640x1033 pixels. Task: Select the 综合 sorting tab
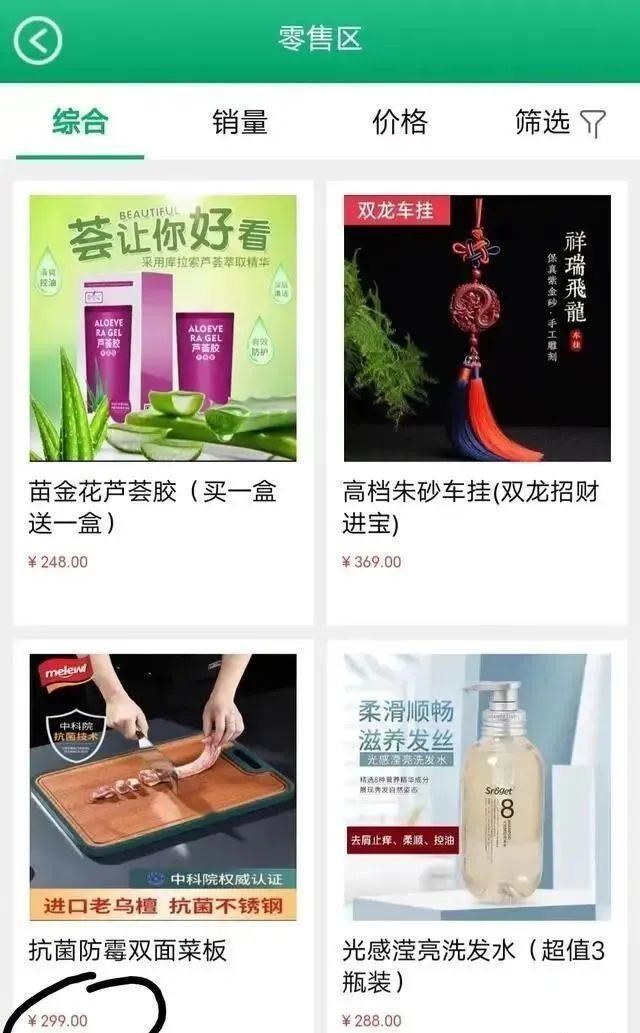(x=80, y=123)
